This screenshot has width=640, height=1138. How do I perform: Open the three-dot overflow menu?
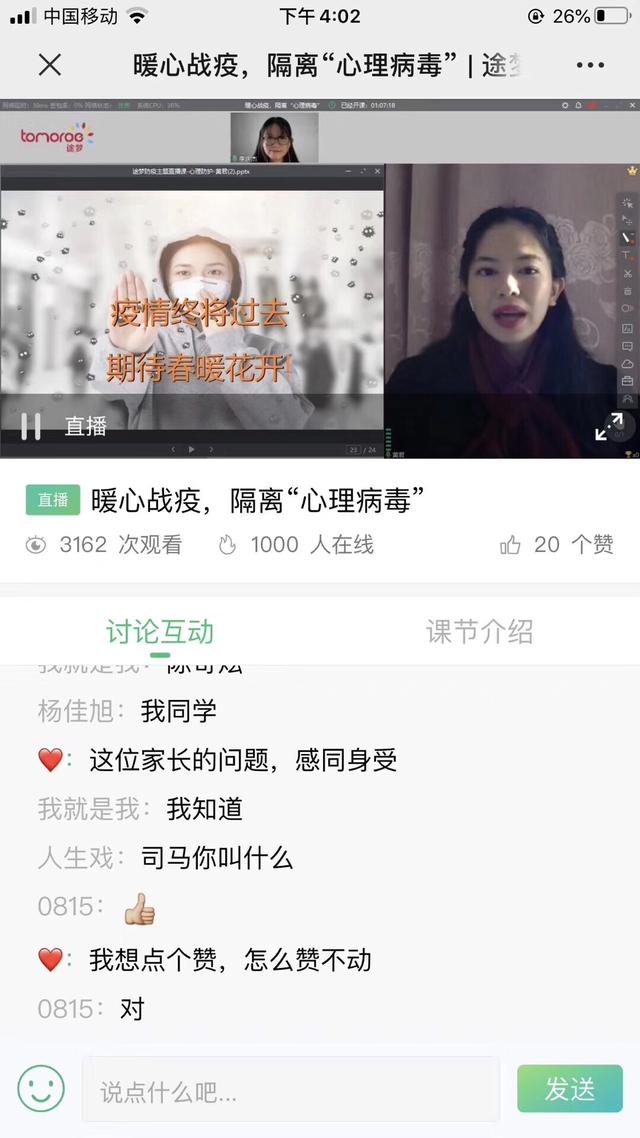pos(591,65)
